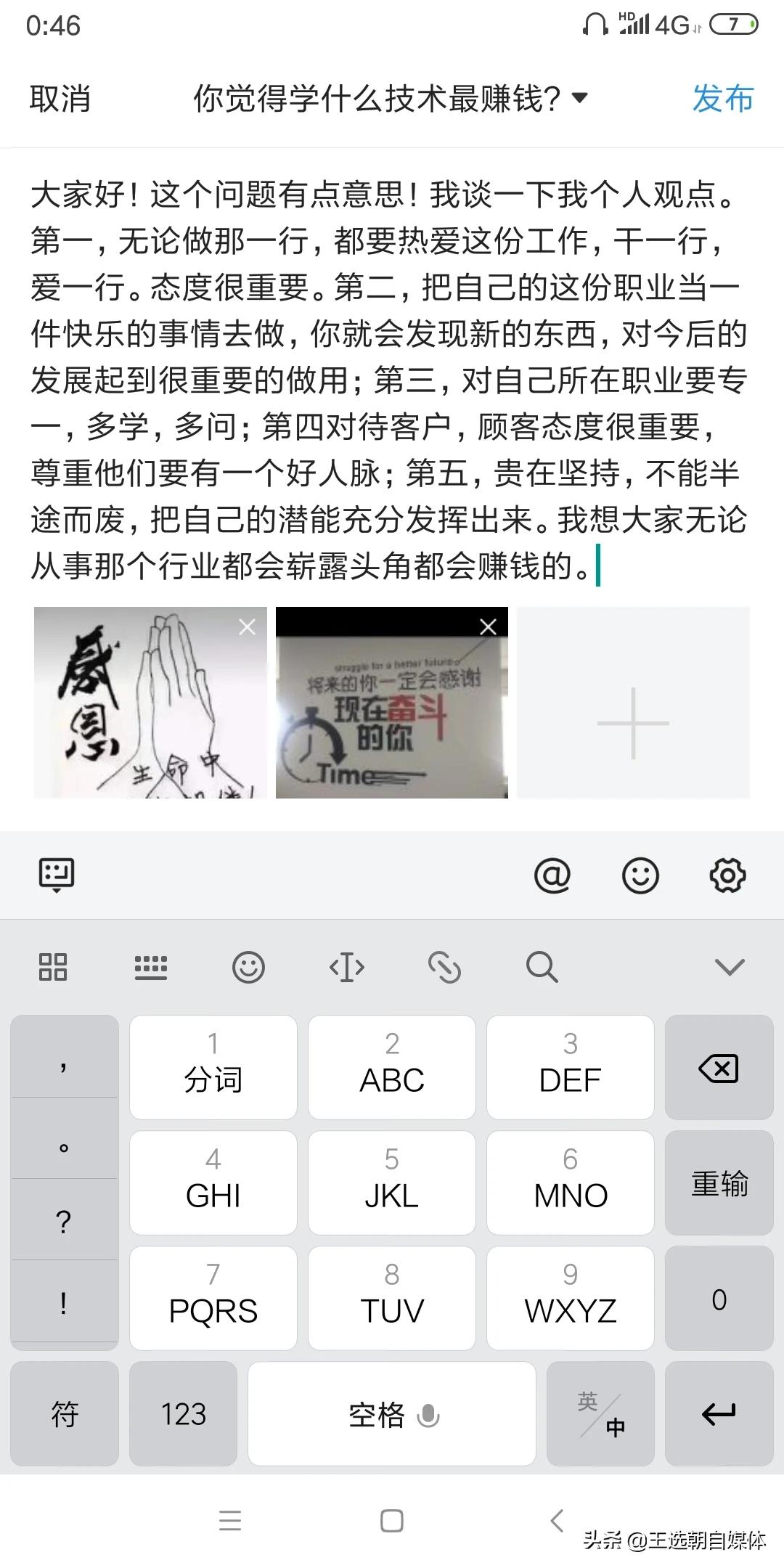Select the emoji key on keyboard toolbar
The image size is (784, 1568).
coord(248,967)
